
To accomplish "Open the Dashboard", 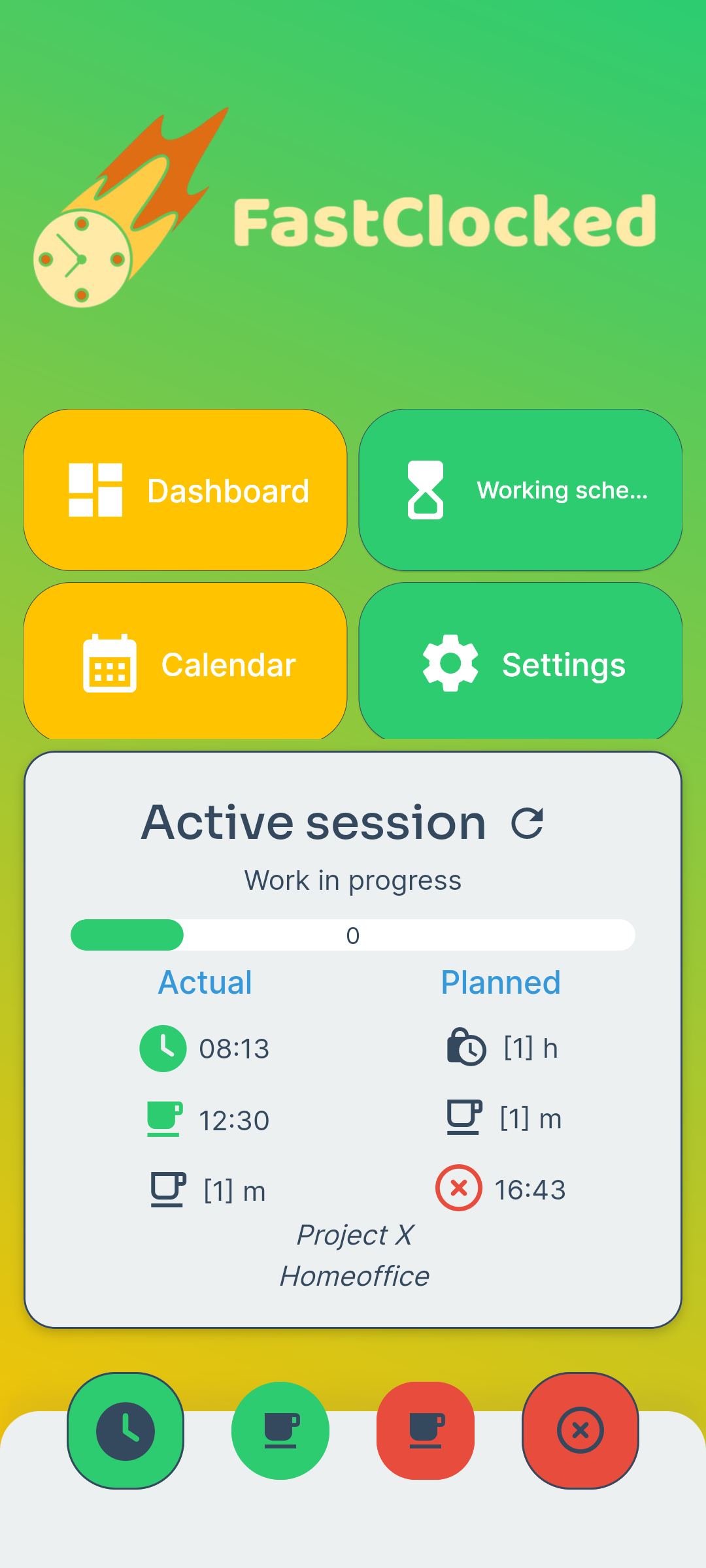I will pos(186,490).
